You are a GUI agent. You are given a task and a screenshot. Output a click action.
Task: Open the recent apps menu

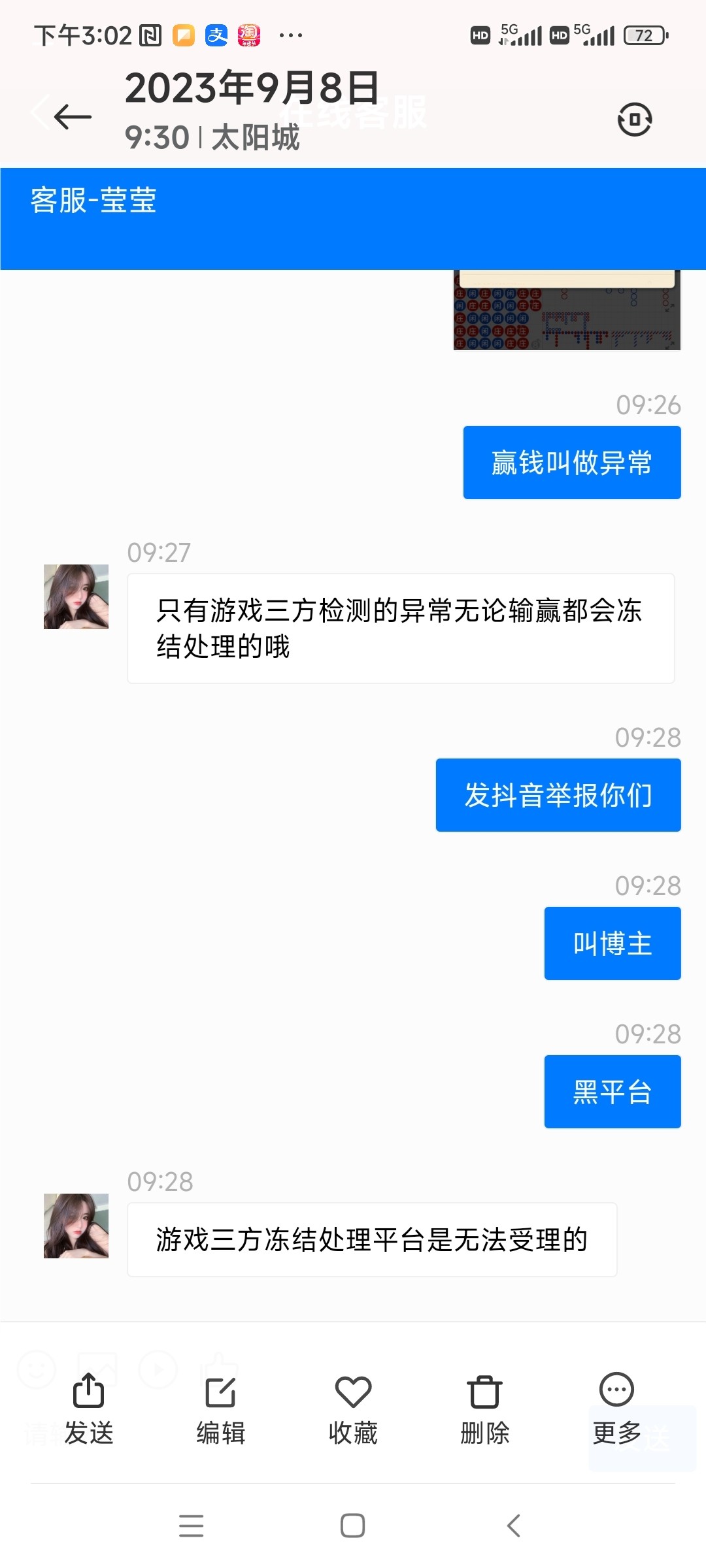pyautogui.click(x=191, y=1526)
